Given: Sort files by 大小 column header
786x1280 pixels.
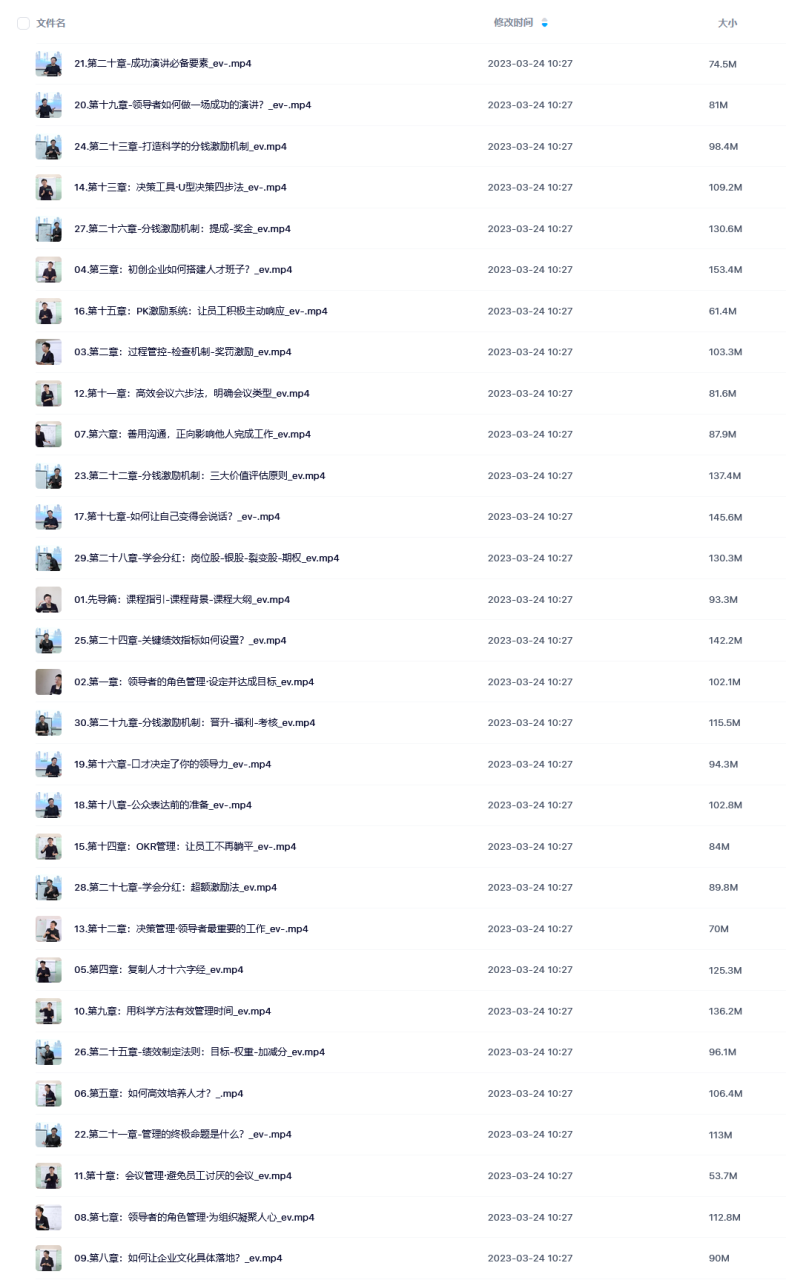Looking at the screenshot, I should [x=727, y=22].
